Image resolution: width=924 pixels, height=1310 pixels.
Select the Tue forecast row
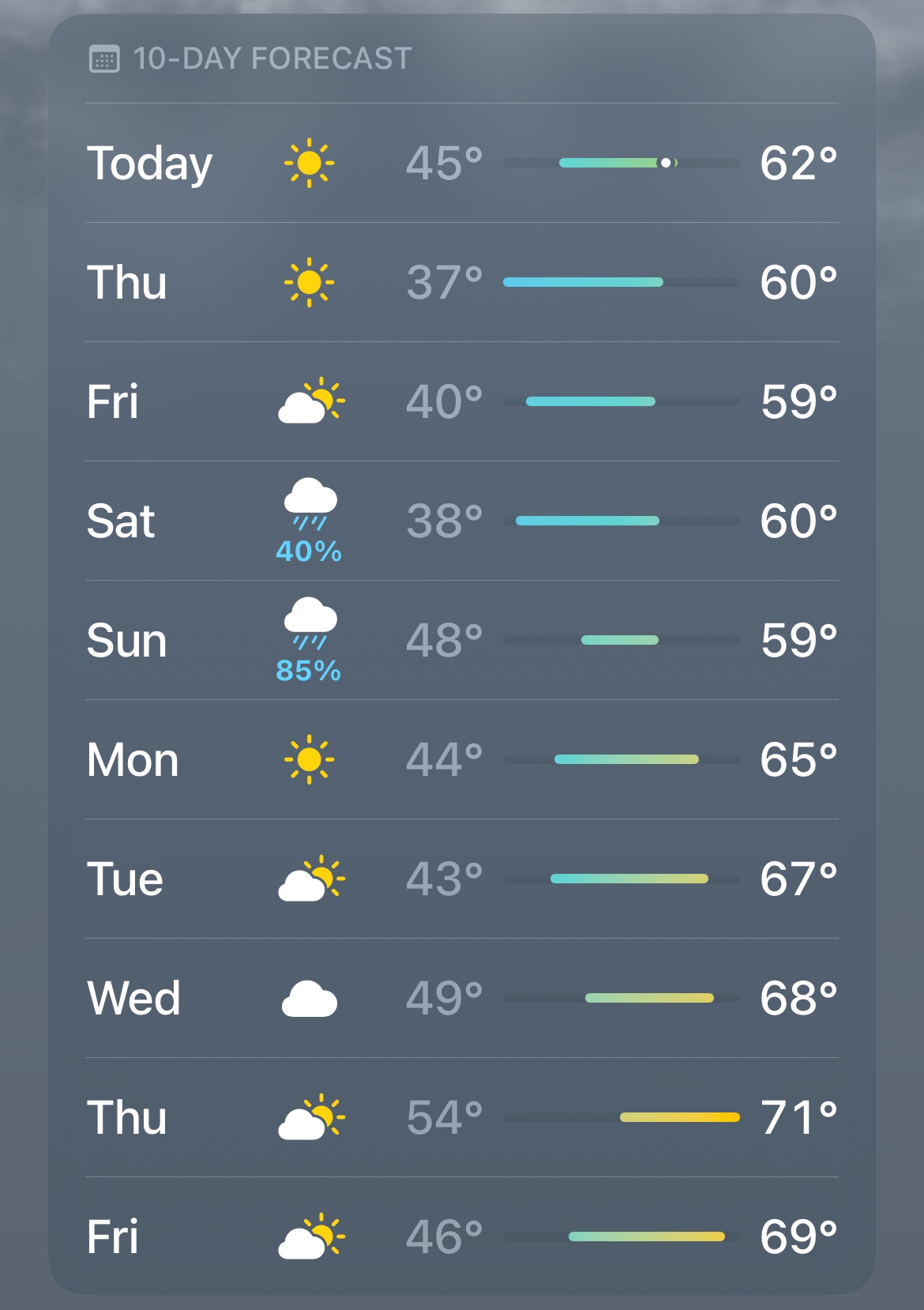[462, 879]
